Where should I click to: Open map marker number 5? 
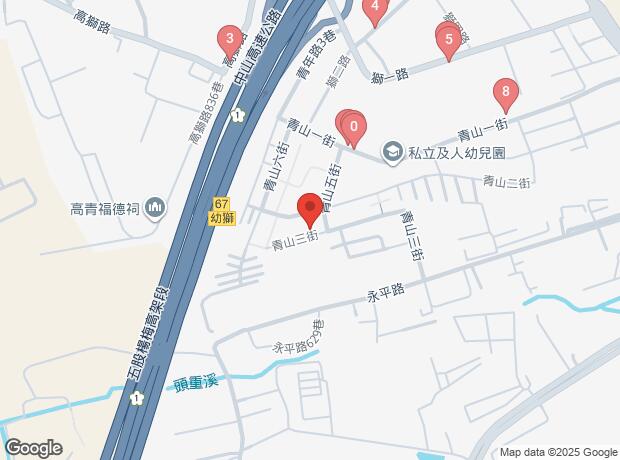tap(449, 40)
